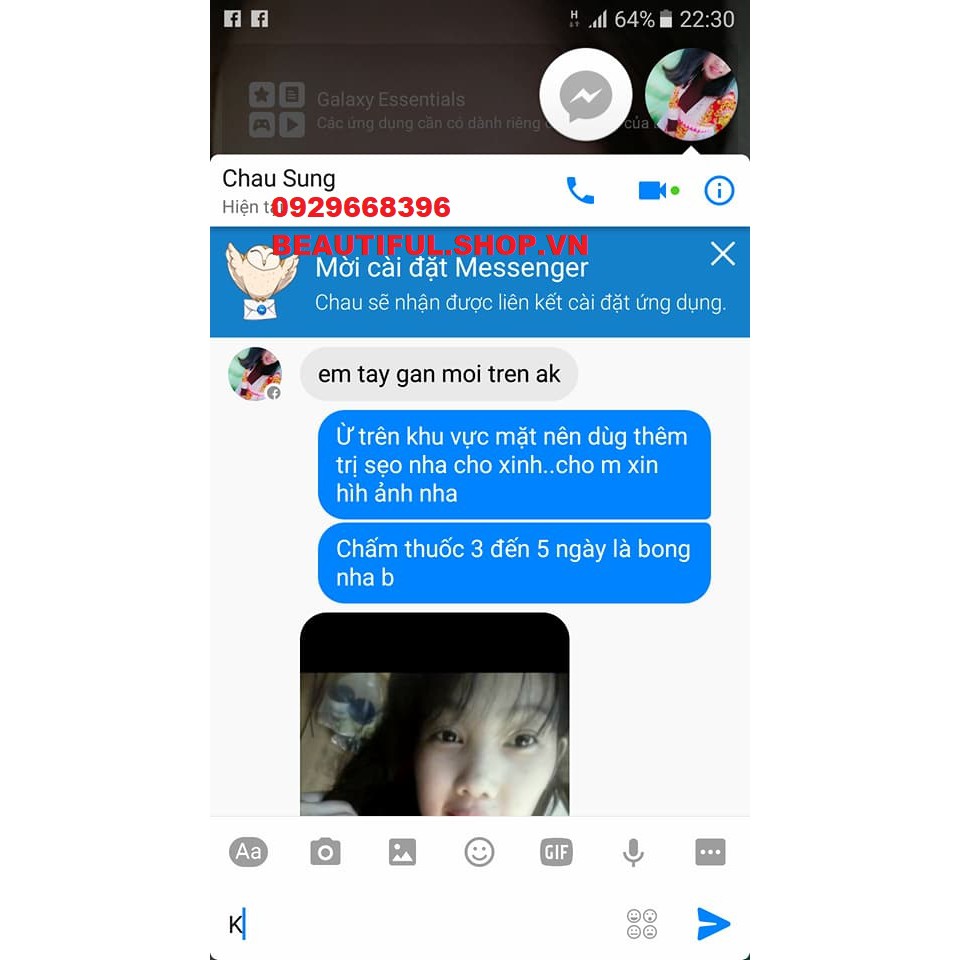This screenshot has height=960, width=960.
Task: Open more options with three dots
Action: click(x=710, y=852)
